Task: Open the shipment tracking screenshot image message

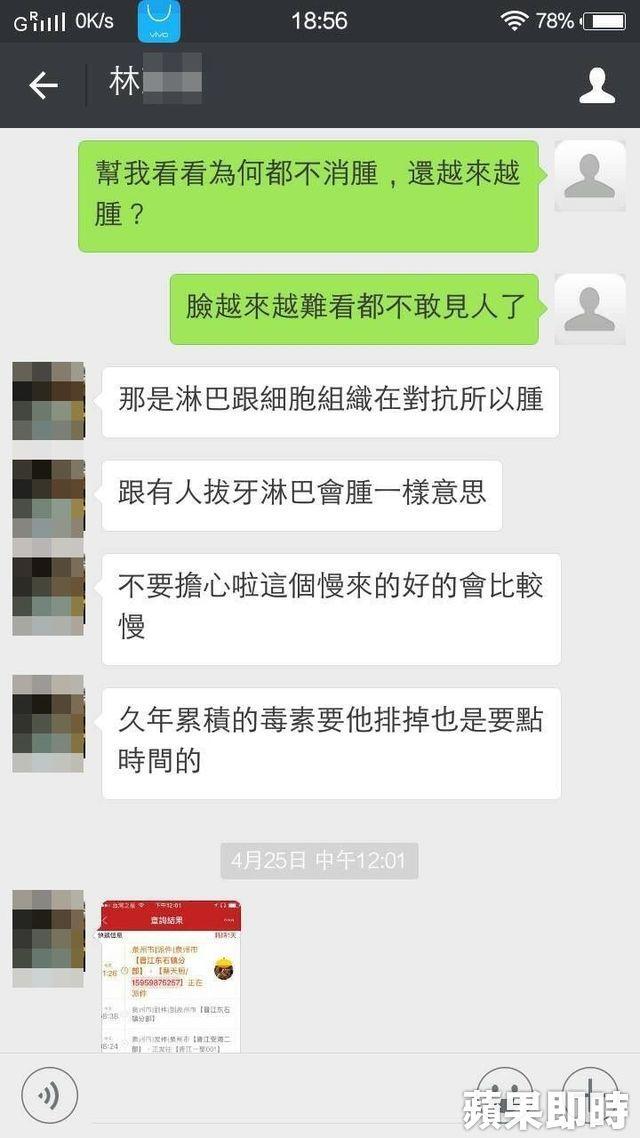Action: pos(171,975)
